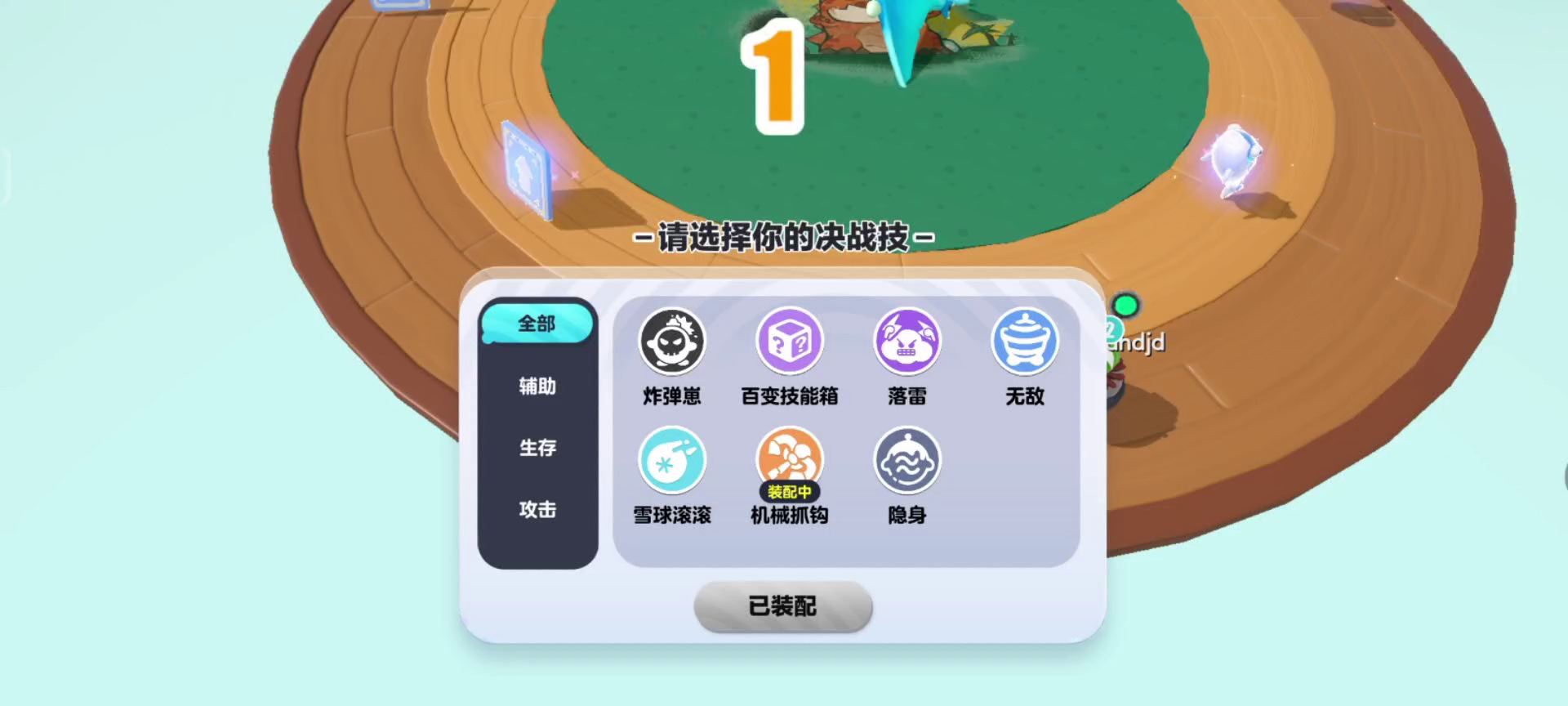Choose the 雪球滚滚 skill
Viewport: 1568px width, 706px height.
point(671,461)
